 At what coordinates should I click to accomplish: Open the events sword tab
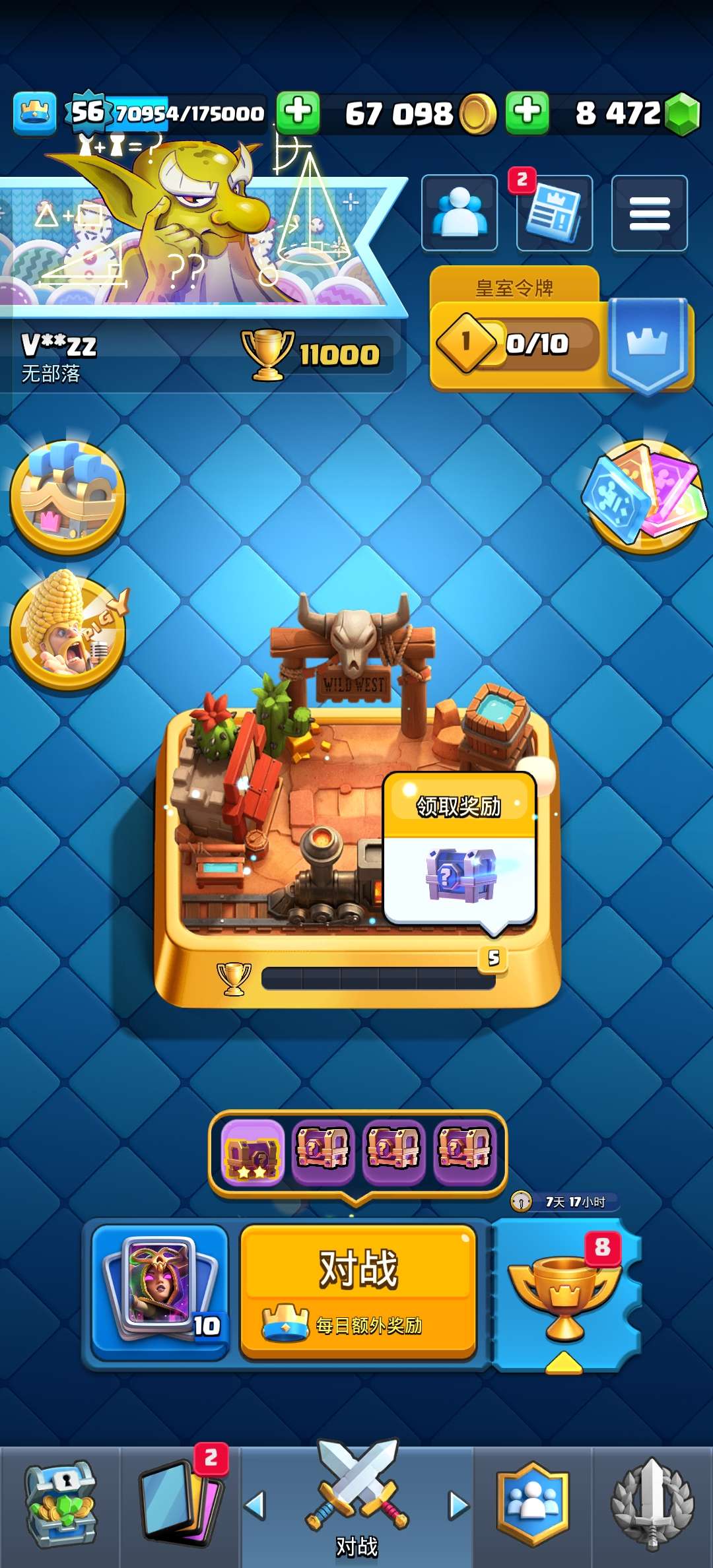coord(652,1506)
